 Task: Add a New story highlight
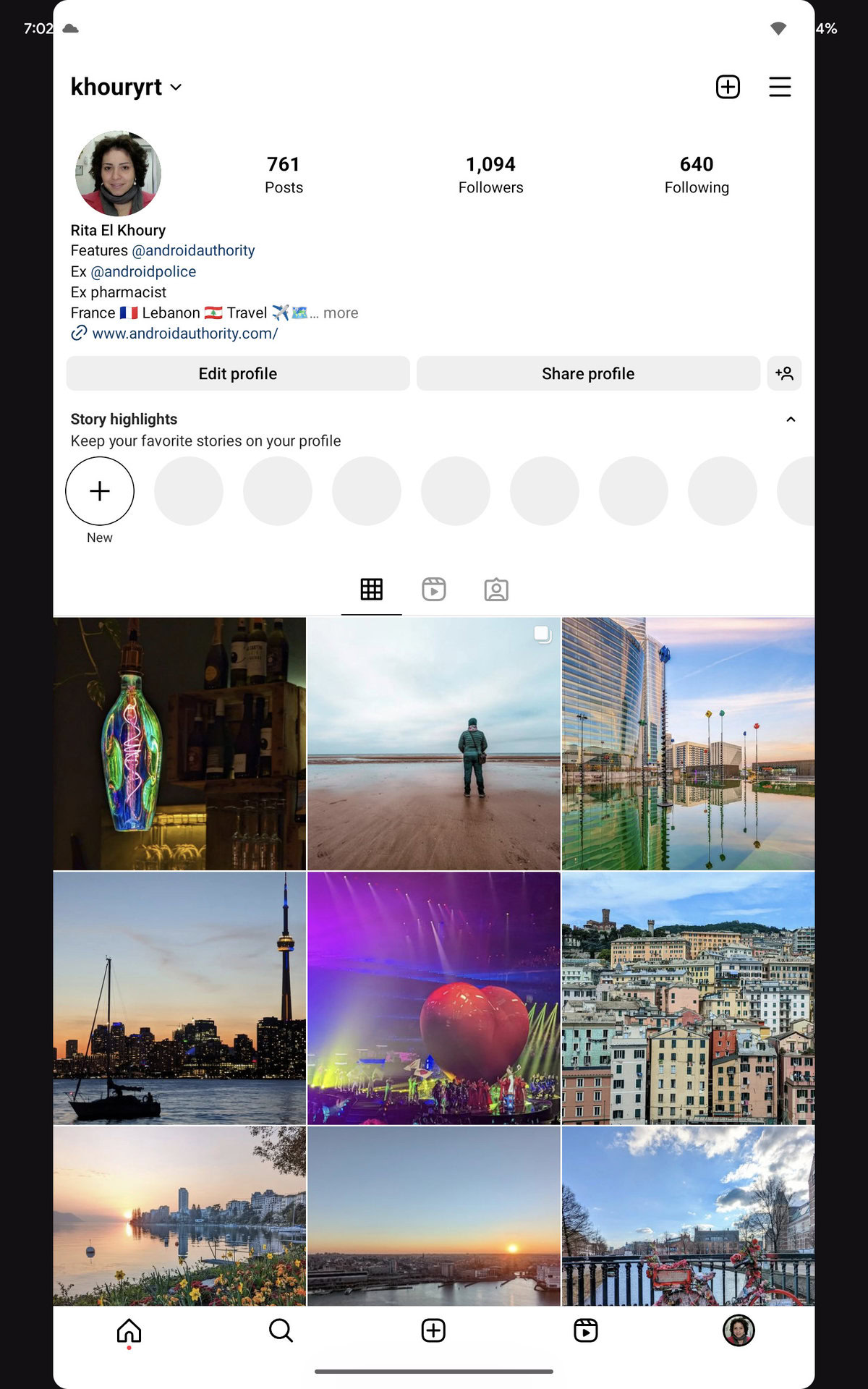pos(100,491)
